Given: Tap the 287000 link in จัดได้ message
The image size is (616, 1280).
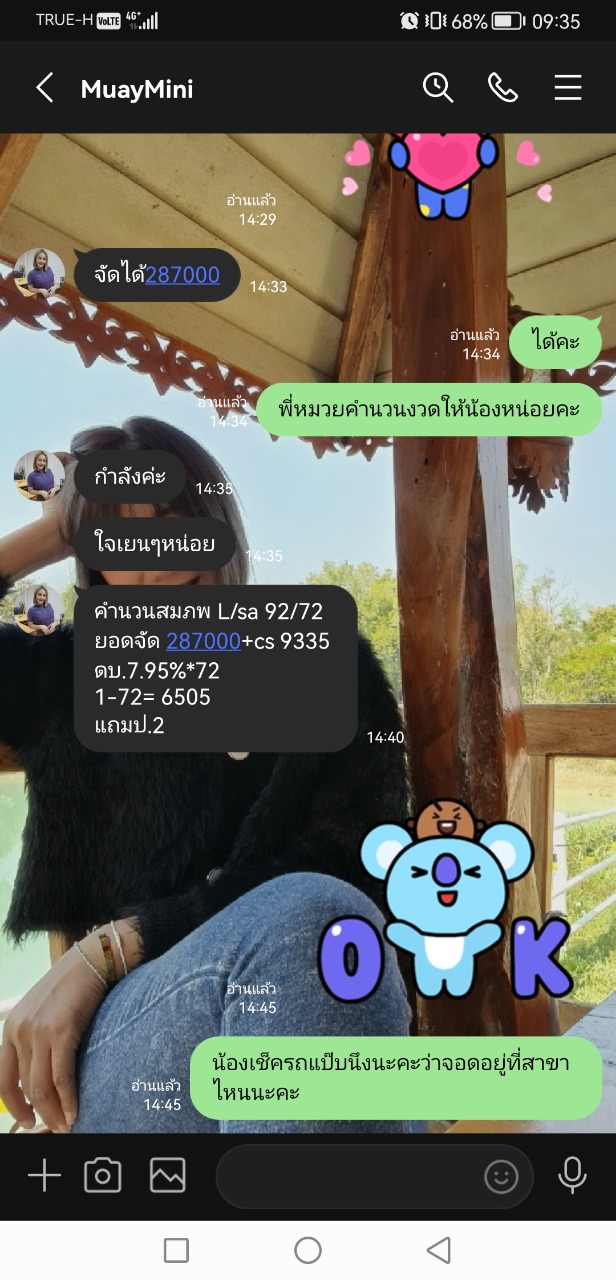Looking at the screenshot, I should tap(182, 275).
